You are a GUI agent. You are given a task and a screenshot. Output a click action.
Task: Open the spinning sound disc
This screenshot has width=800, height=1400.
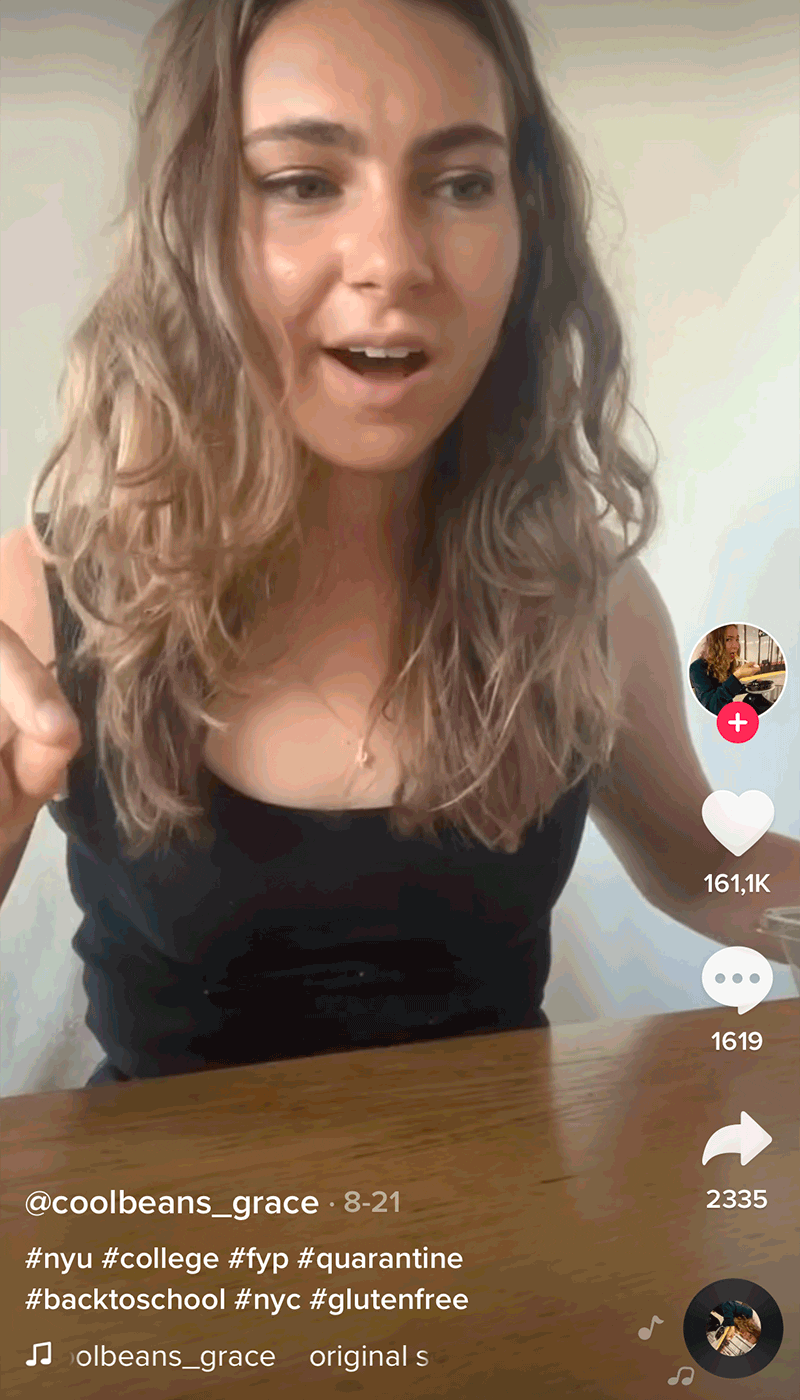732,1328
